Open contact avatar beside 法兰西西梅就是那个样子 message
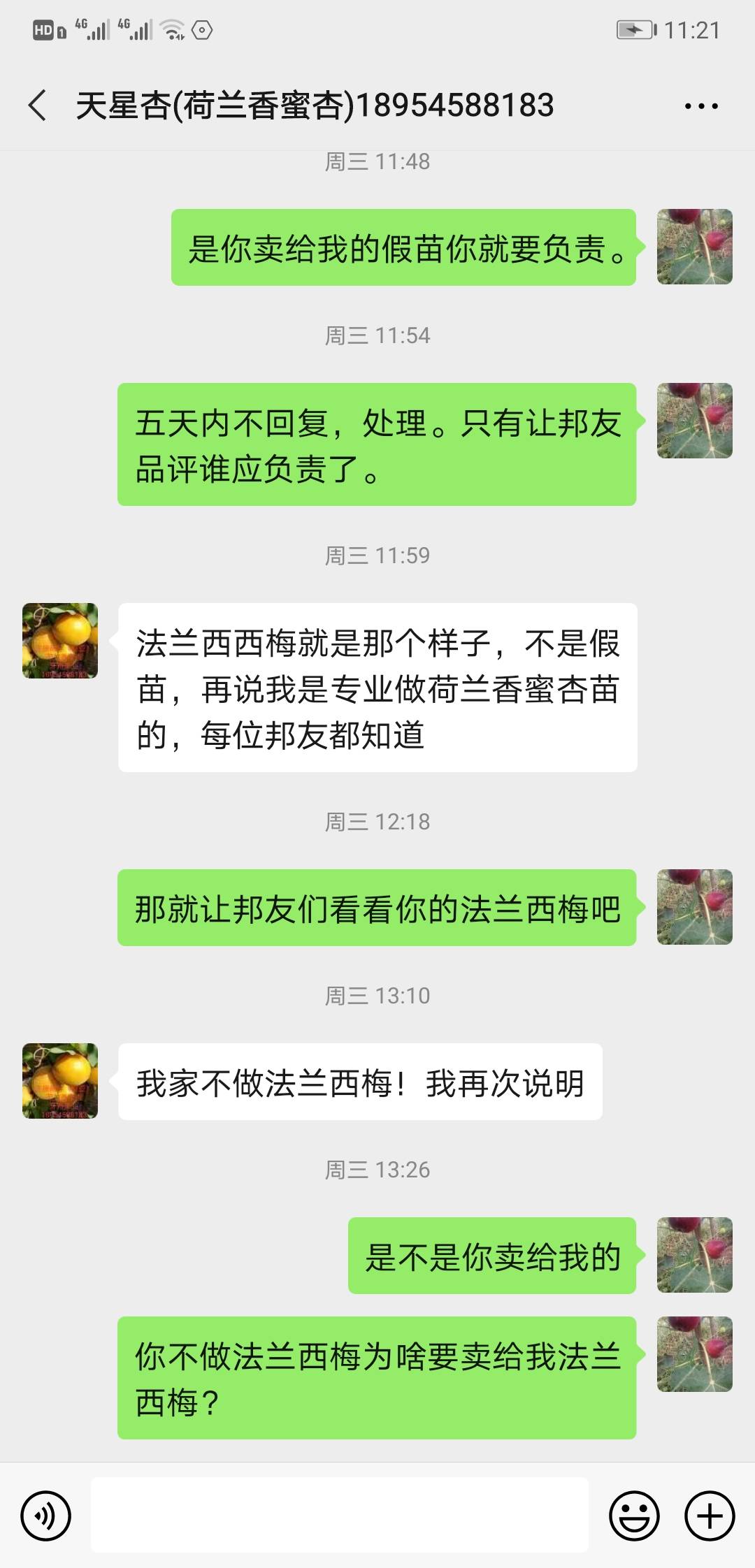755x1568 pixels. 60,641
